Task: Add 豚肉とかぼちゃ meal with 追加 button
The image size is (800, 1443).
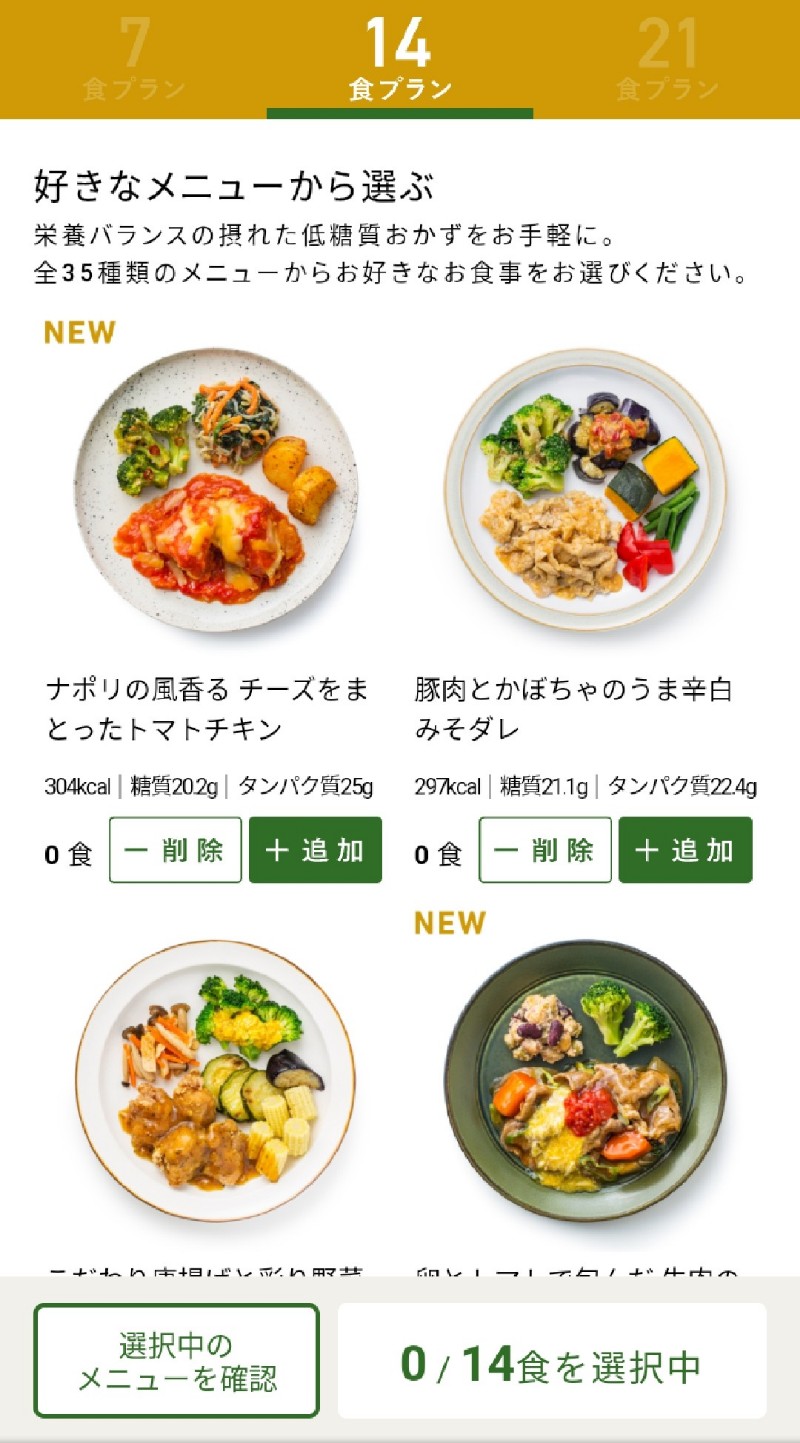Action: (x=685, y=850)
